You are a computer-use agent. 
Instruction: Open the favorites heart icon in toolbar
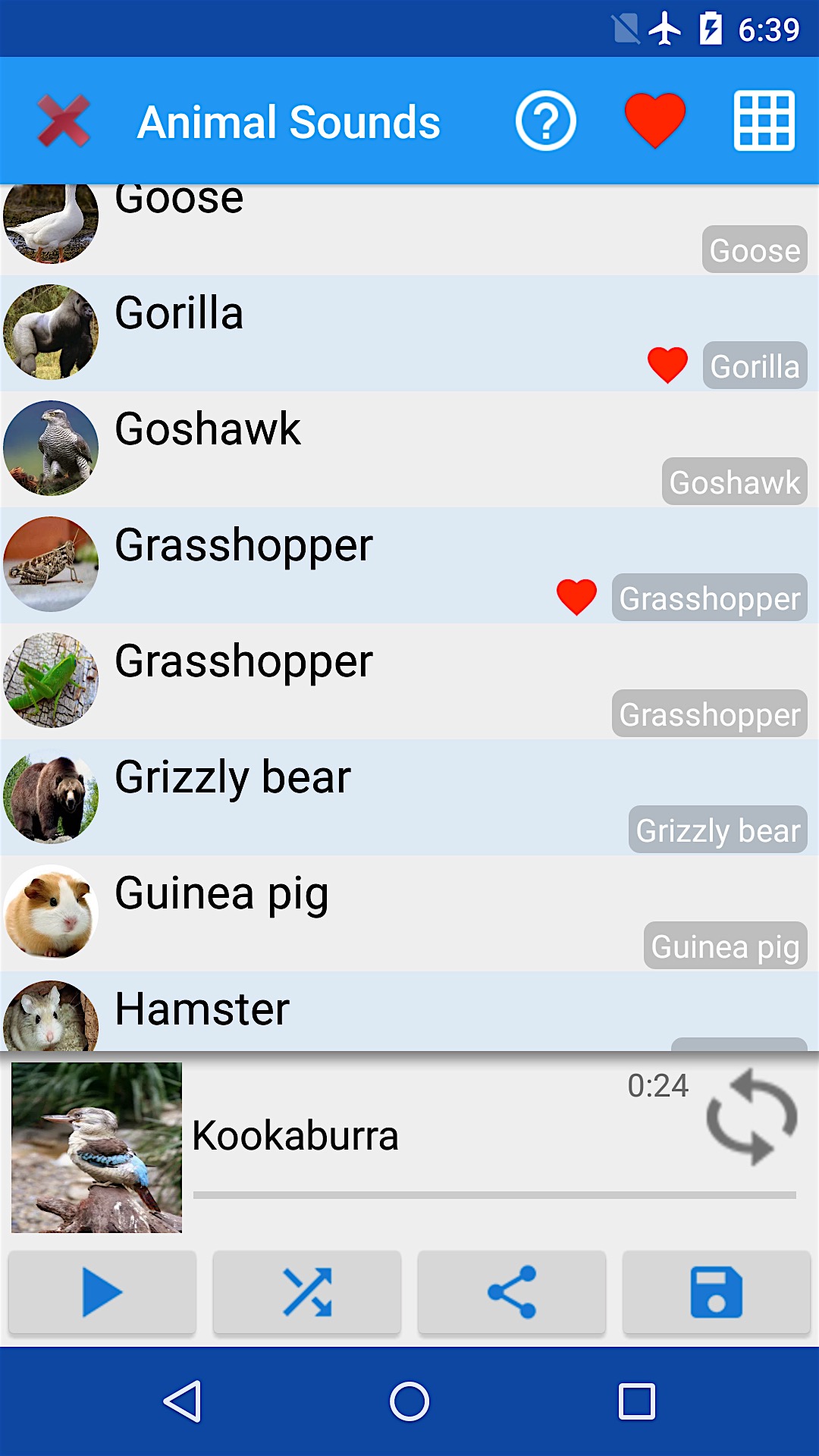(655, 121)
